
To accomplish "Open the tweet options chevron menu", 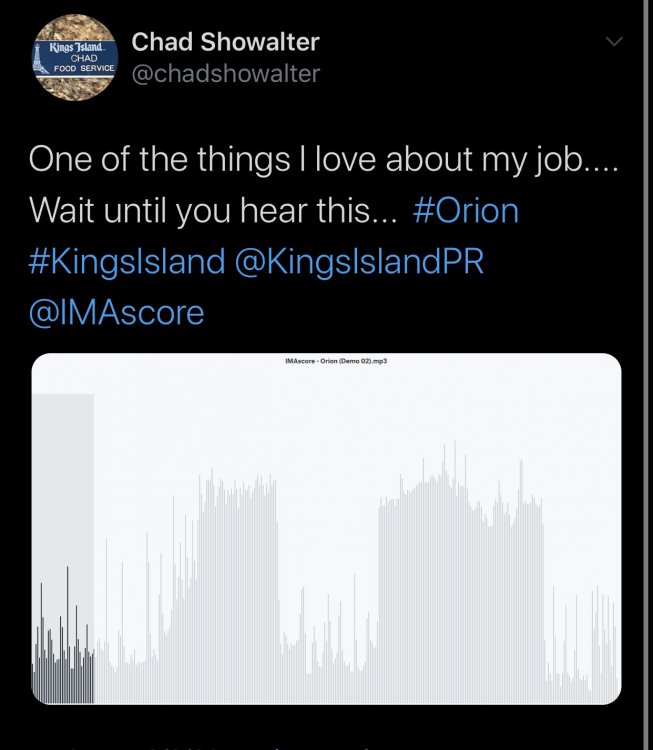I will (x=614, y=42).
